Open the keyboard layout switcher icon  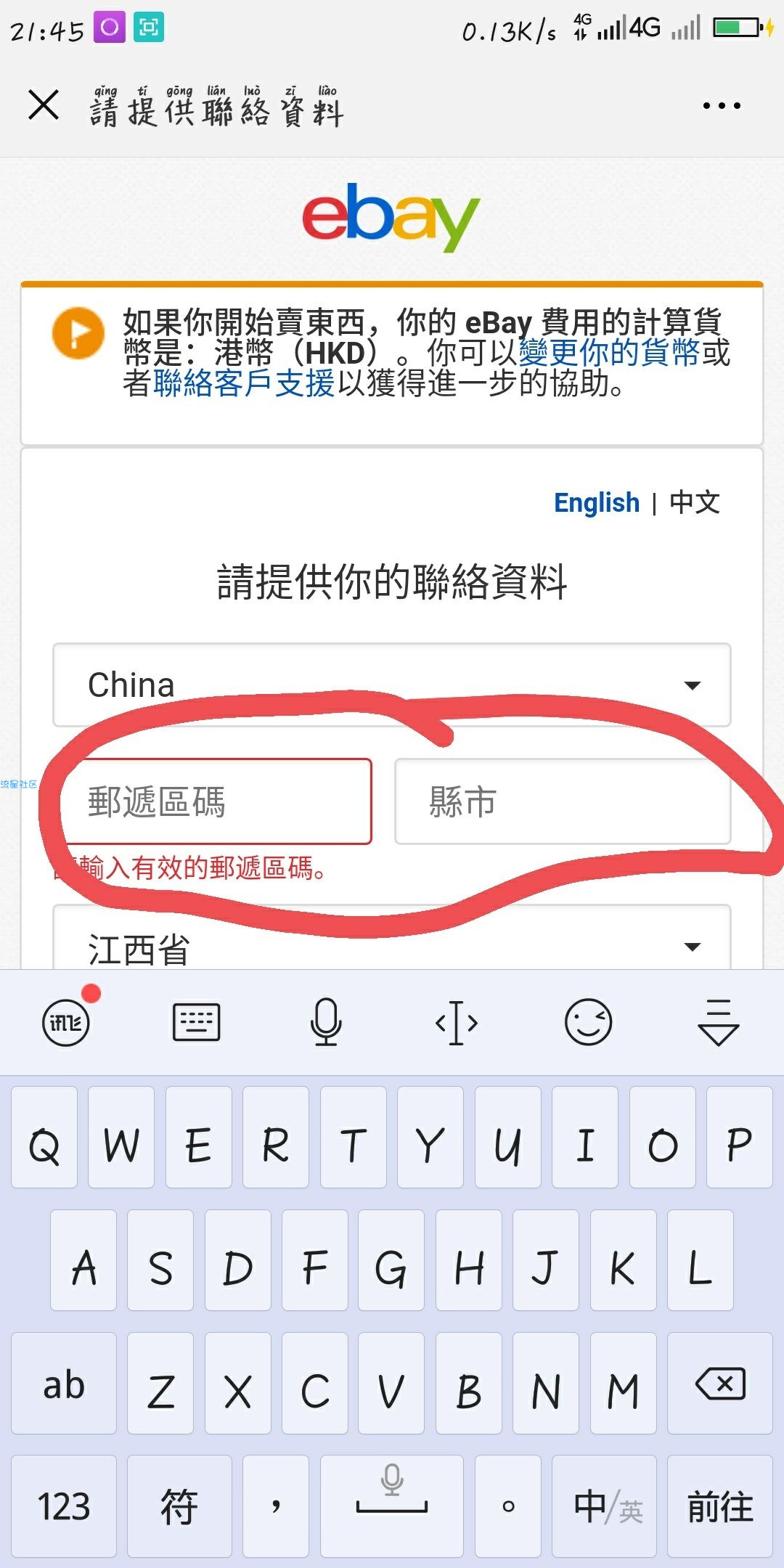pyautogui.click(x=196, y=1022)
